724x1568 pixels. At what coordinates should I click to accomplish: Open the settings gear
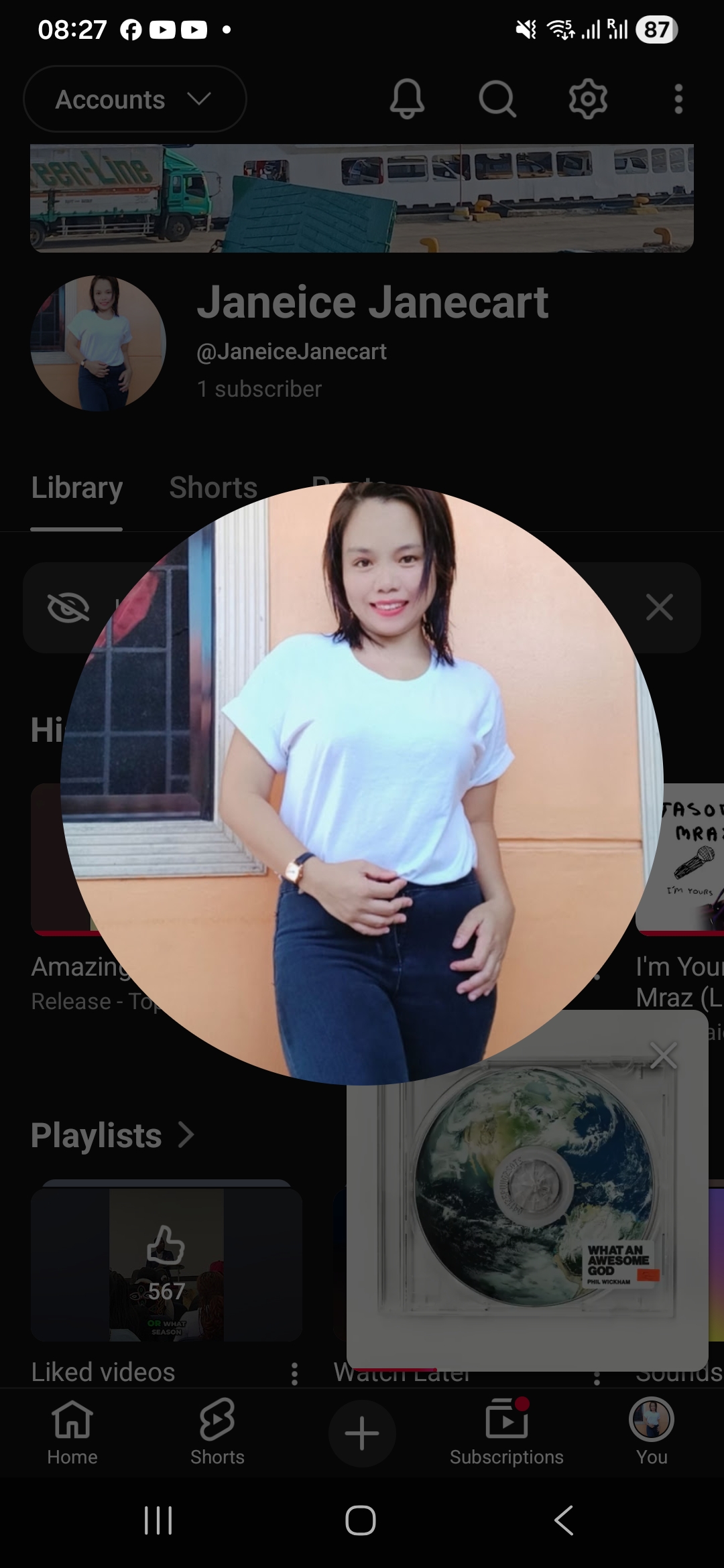pos(588,99)
